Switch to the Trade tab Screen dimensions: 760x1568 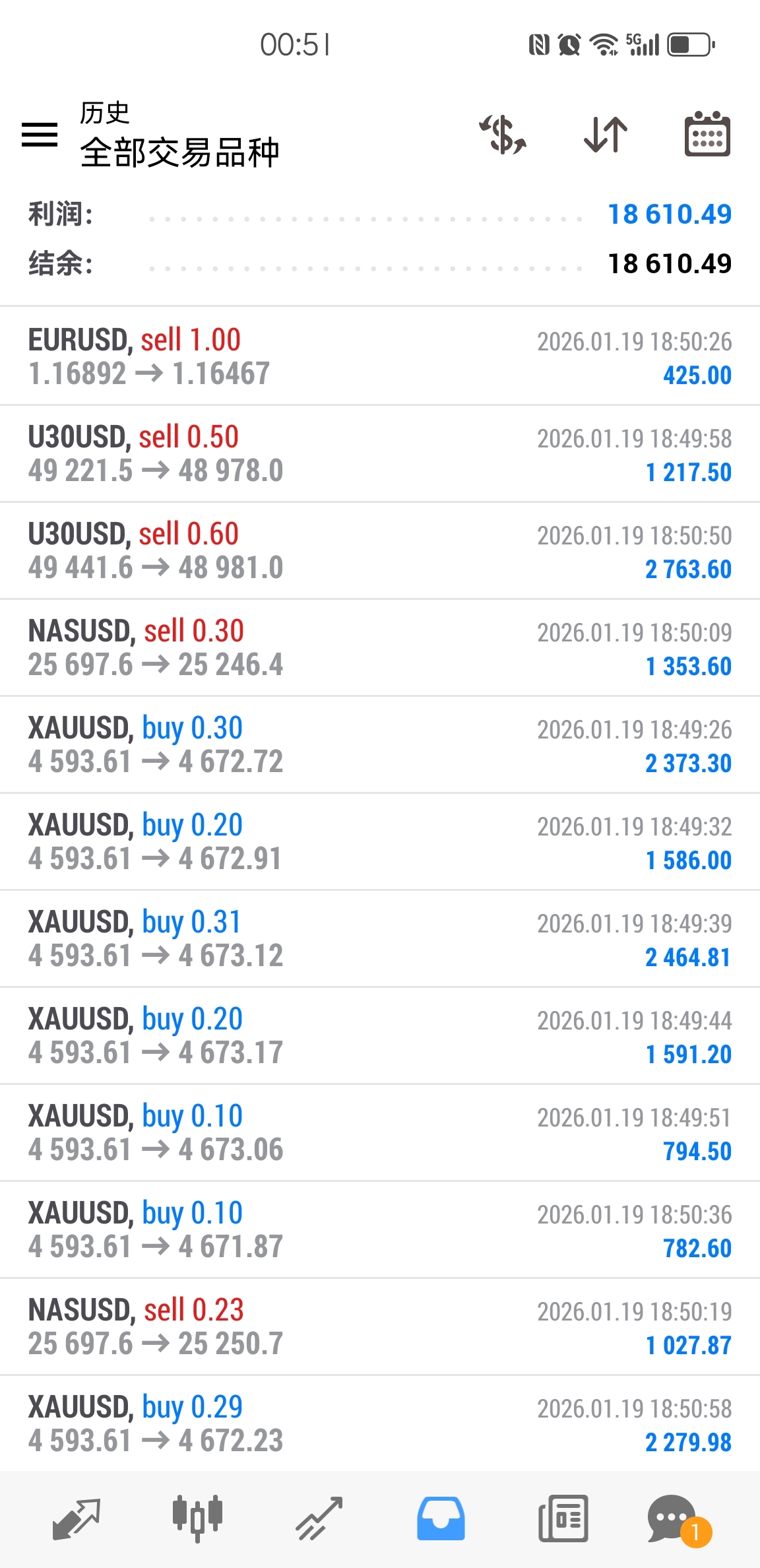[319, 1519]
